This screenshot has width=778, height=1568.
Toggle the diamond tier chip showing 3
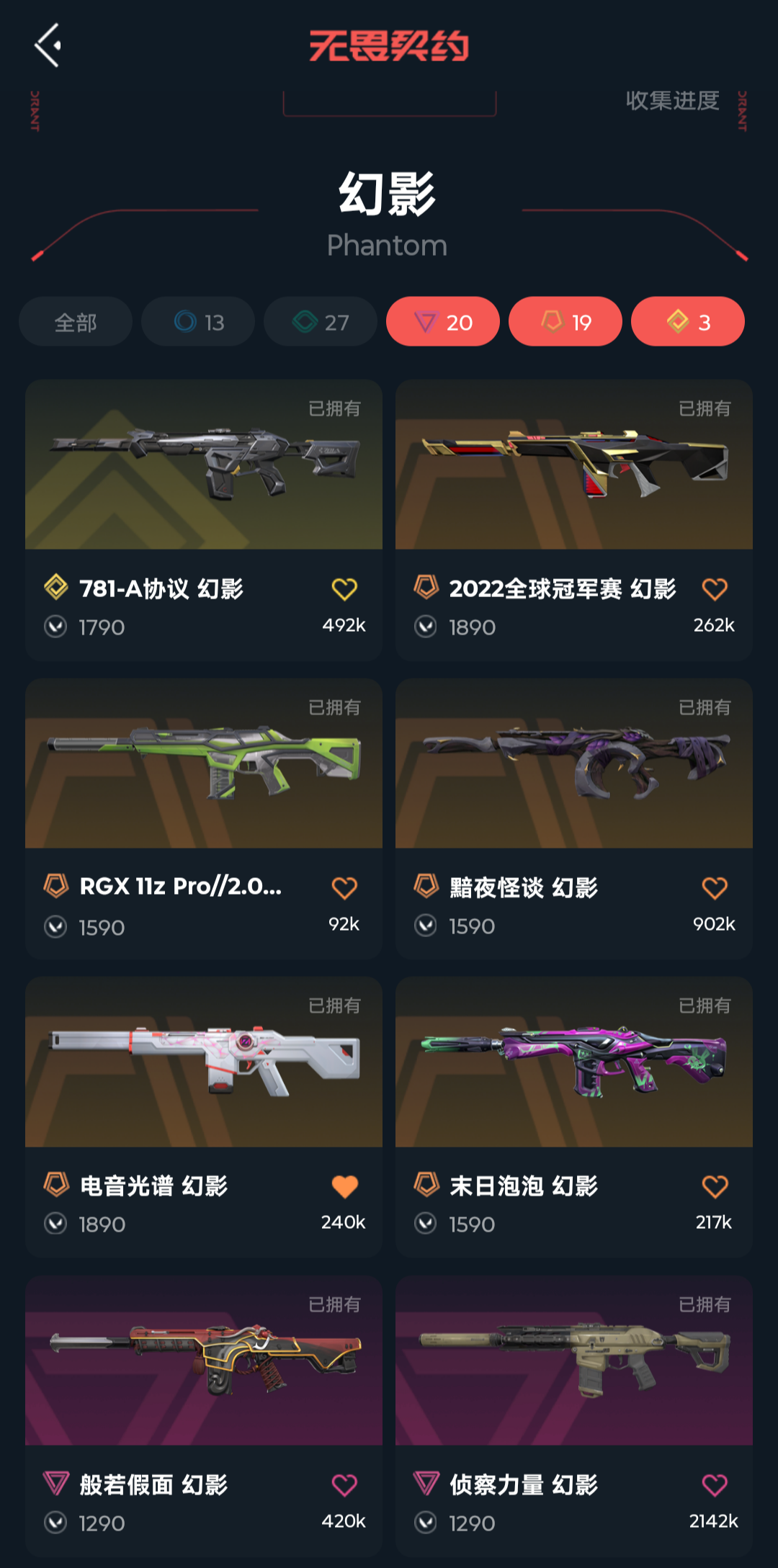point(688,322)
